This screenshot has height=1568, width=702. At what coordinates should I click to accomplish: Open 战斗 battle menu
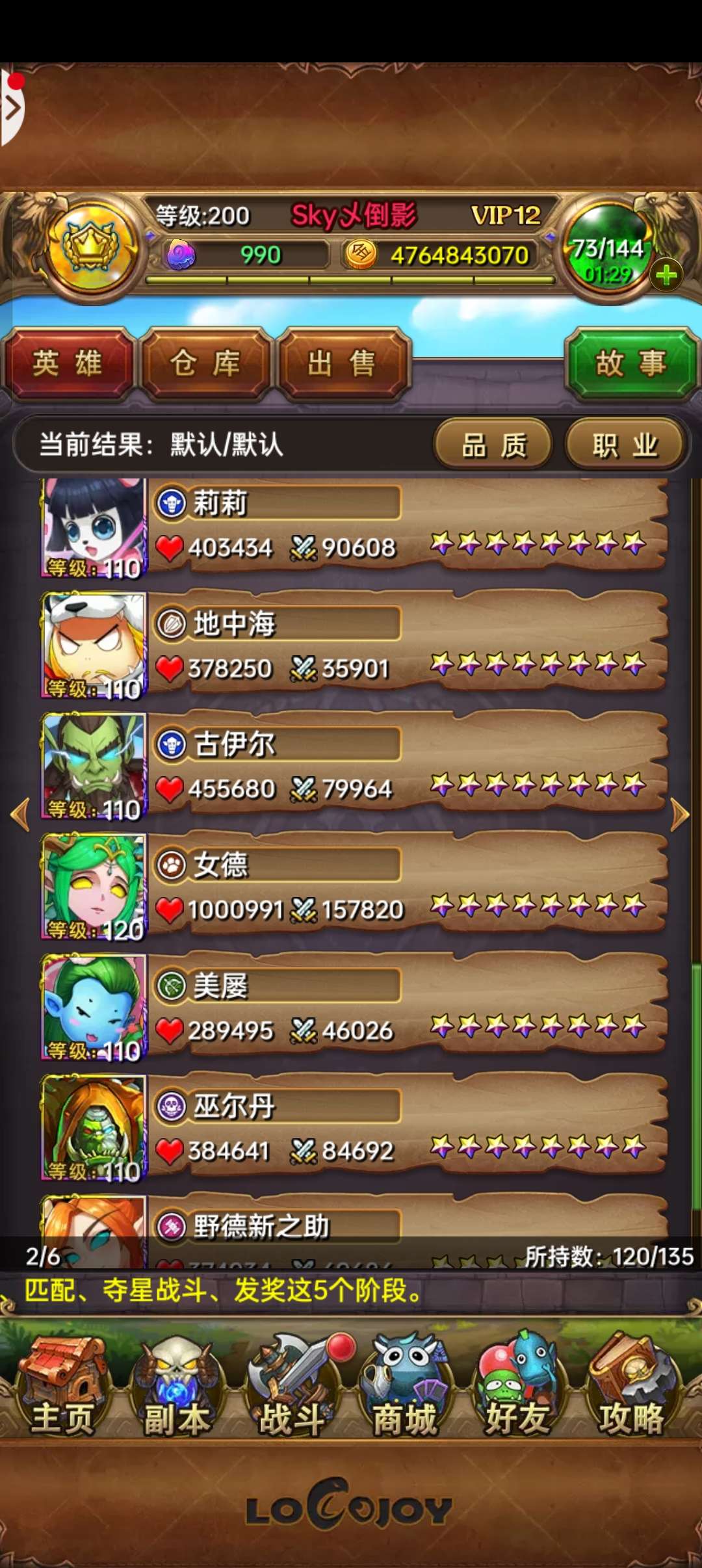291,1386
